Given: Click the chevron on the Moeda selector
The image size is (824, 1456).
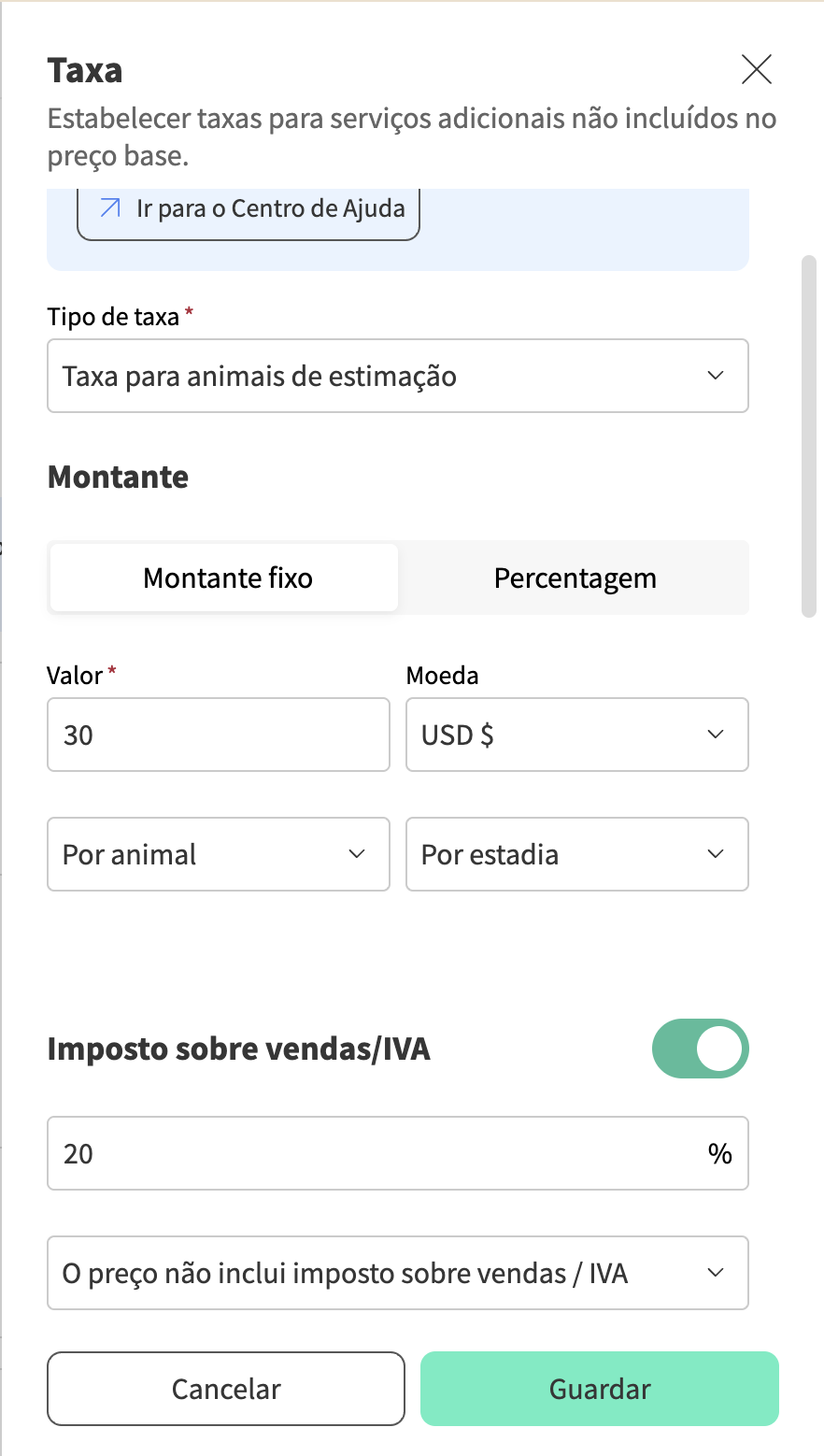Looking at the screenshot, I should click(x=715, y=735).
